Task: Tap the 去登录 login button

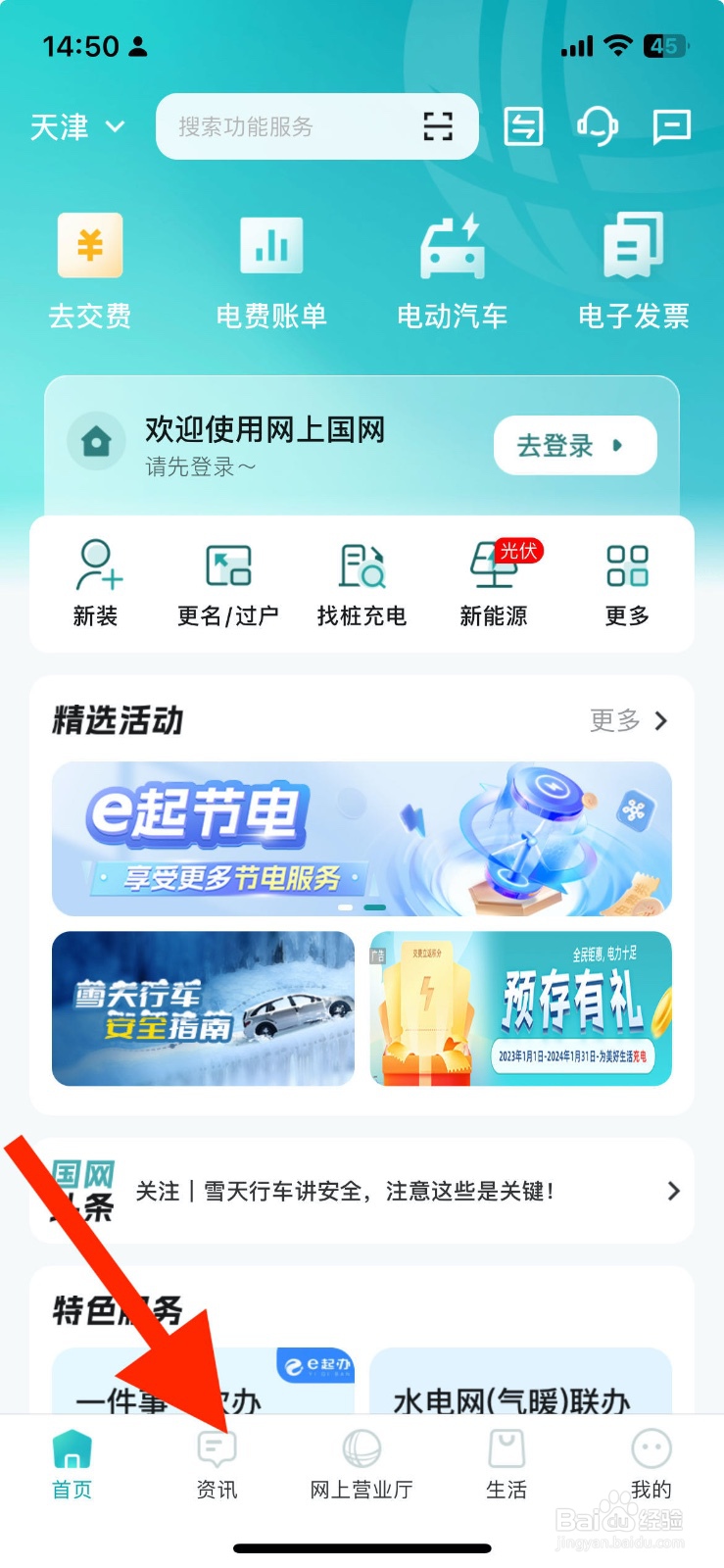Action: 574,445
